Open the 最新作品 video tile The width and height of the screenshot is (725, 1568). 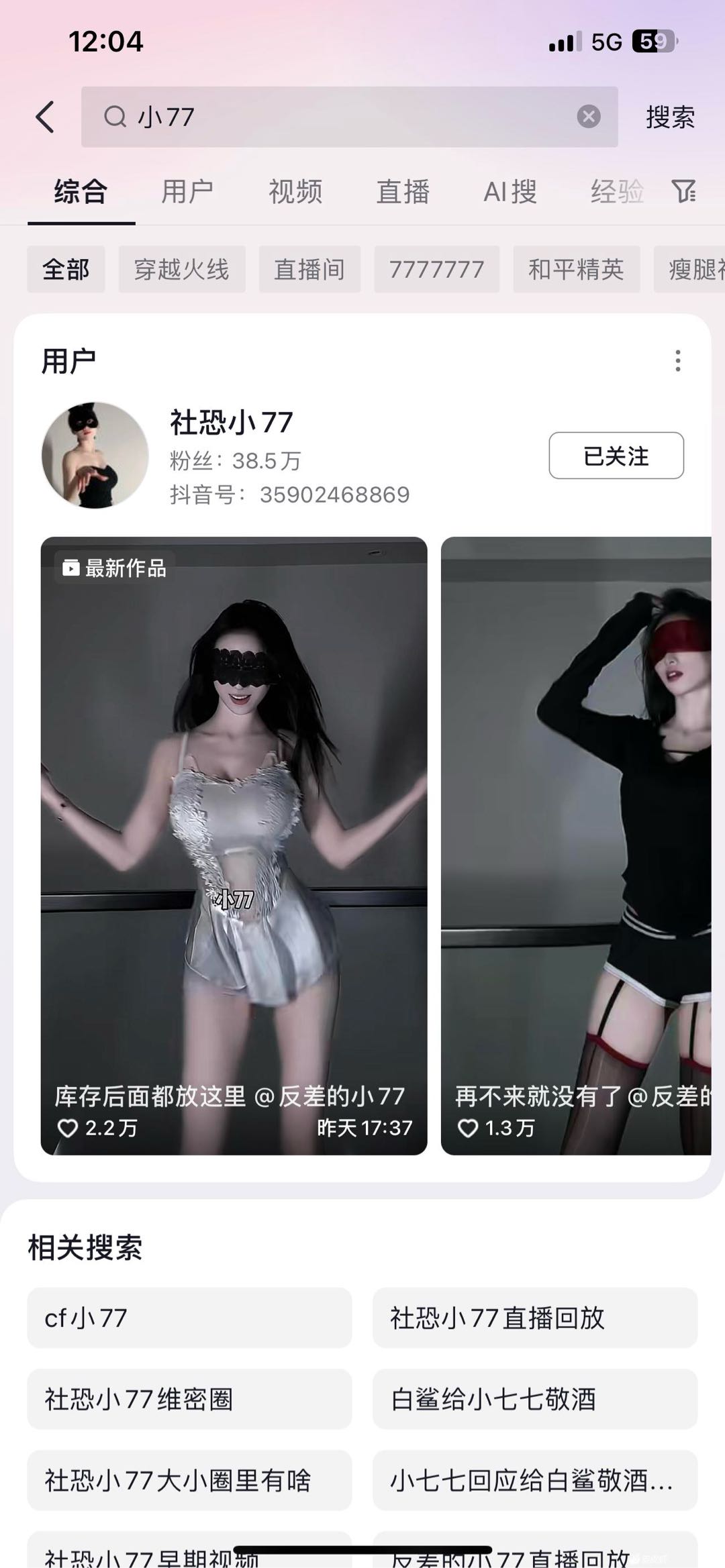[234, 845]
